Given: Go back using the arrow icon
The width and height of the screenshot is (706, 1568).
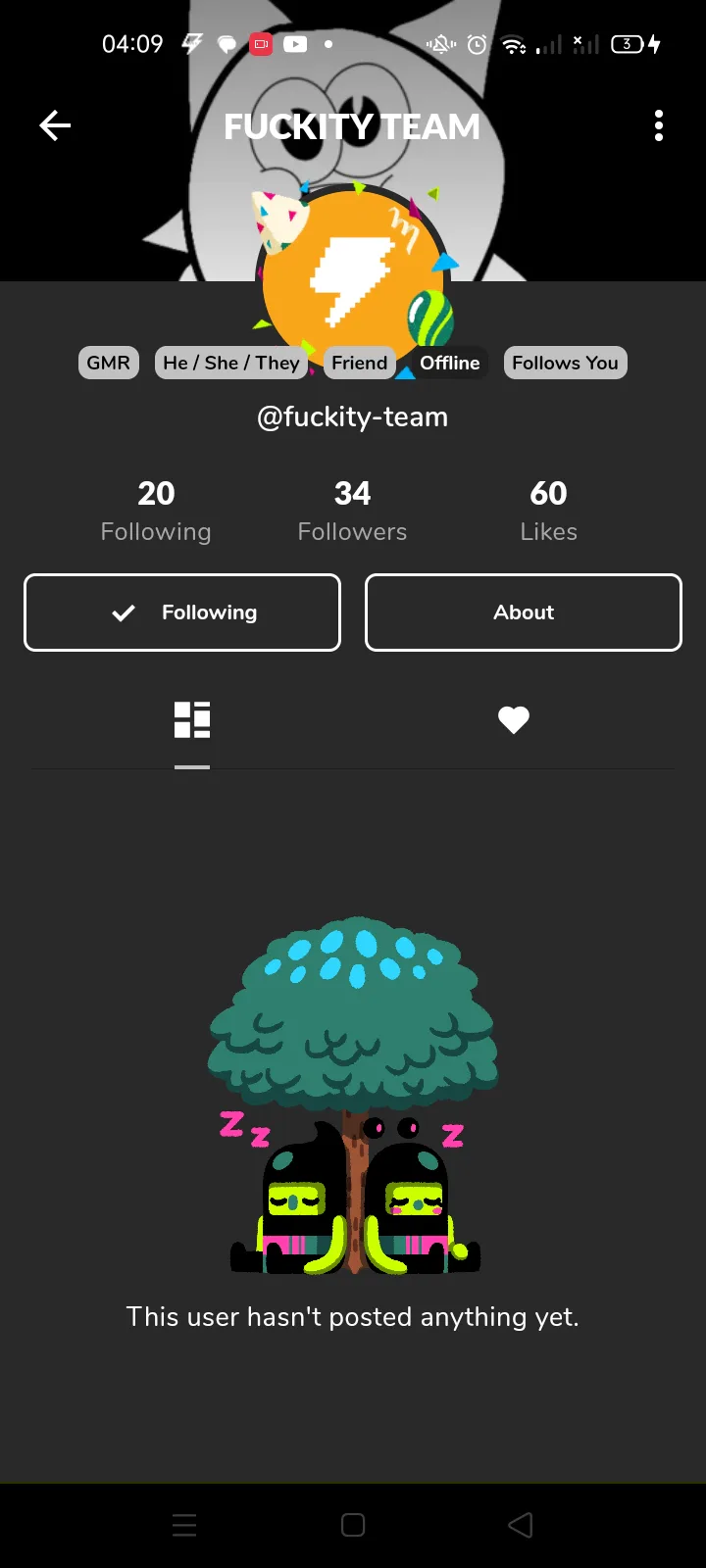Looking at the screenshot, I should pyautogui.click(x=55, y=125).
